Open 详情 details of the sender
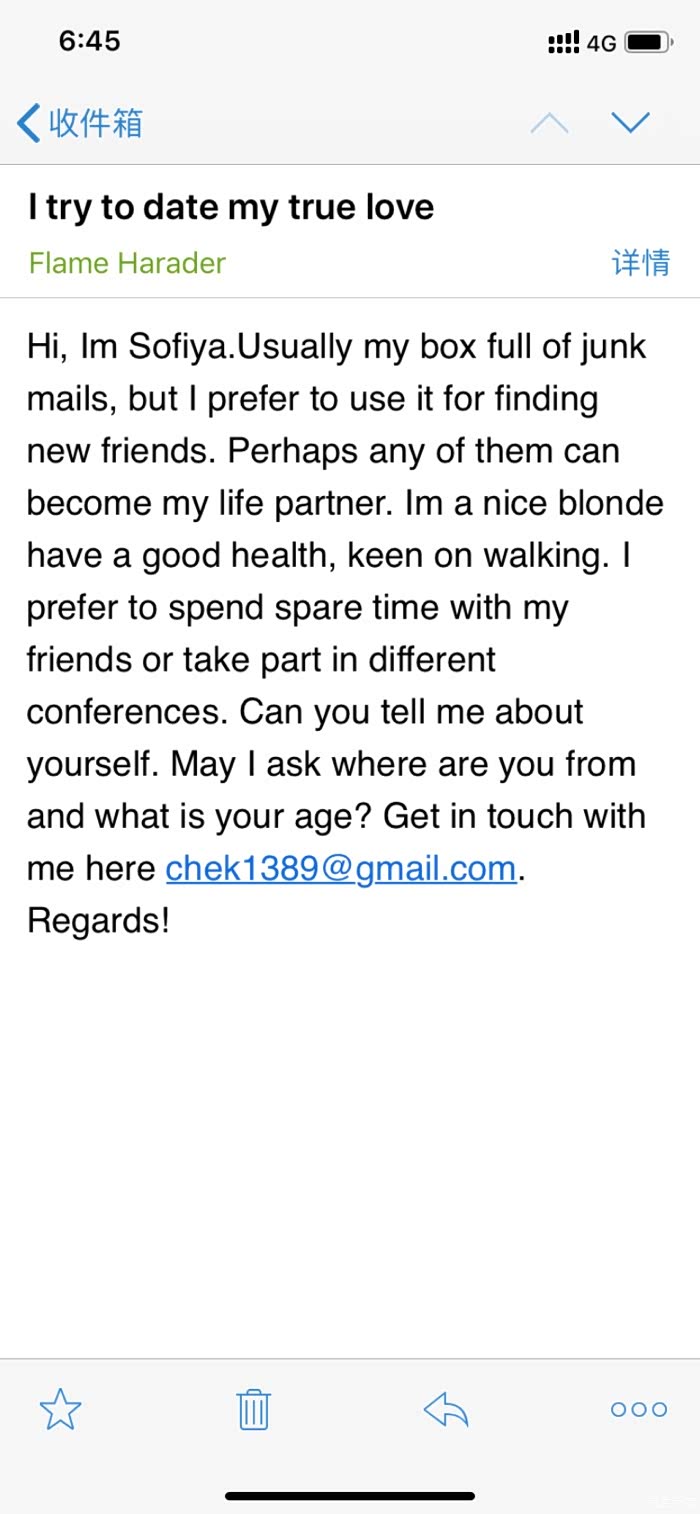 pyautogui.click(x=640, y=263)
